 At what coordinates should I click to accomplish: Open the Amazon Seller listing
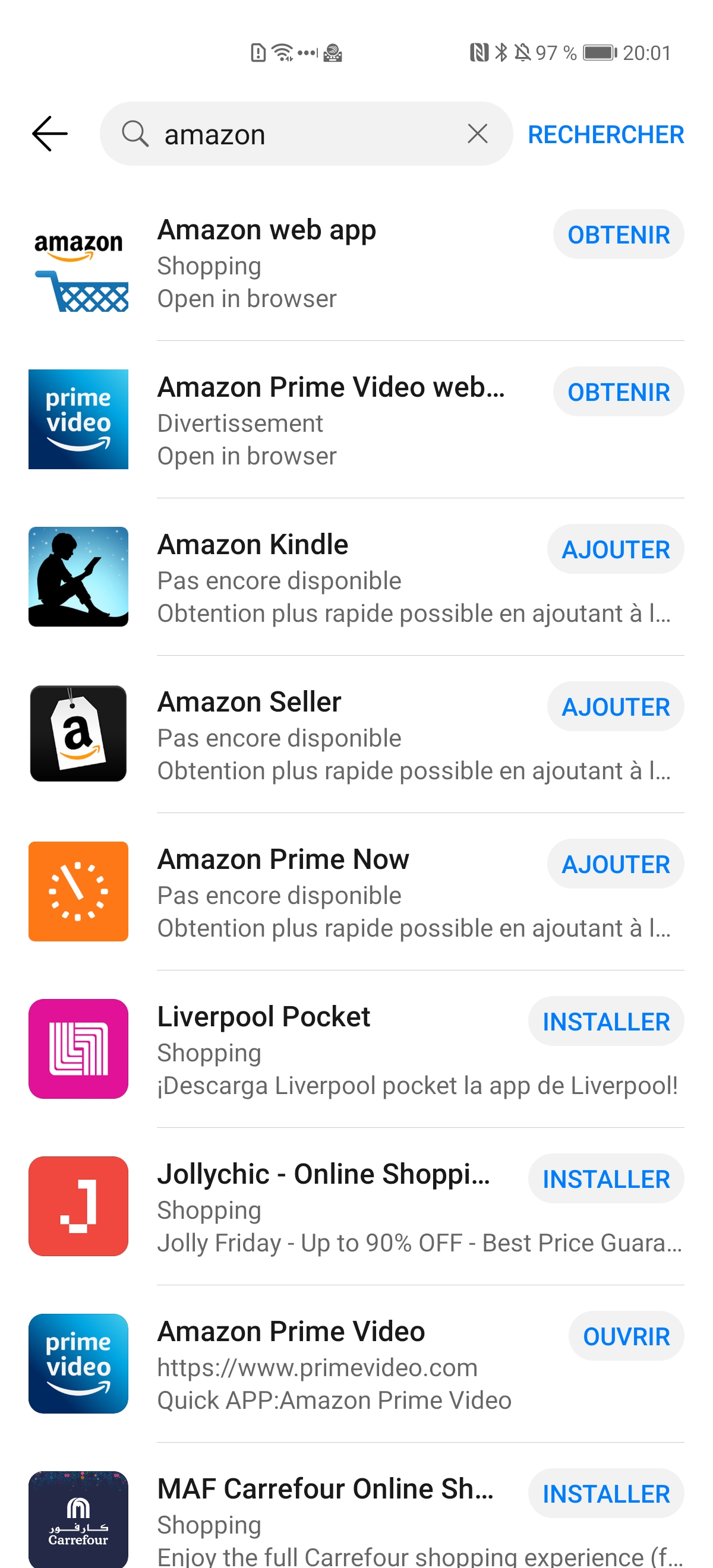tap(248, 703)
